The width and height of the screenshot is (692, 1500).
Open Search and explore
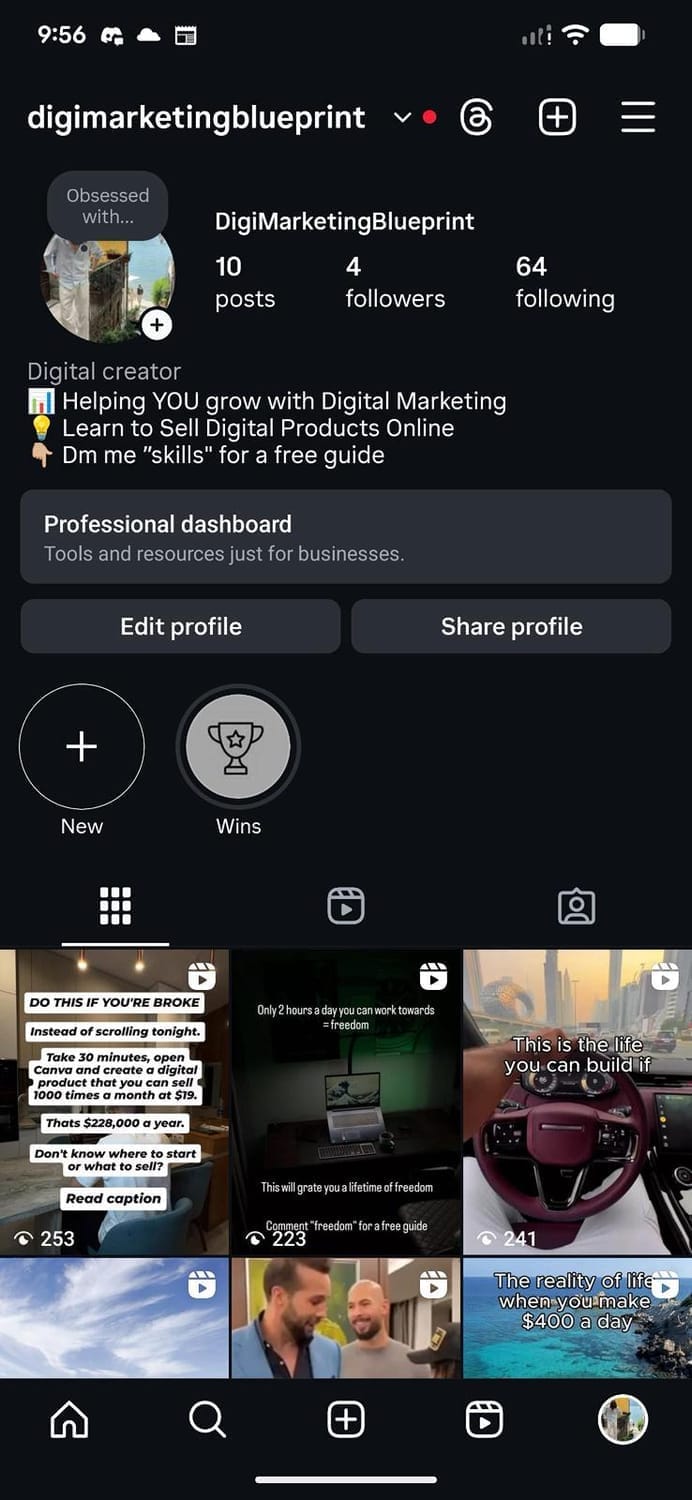pos(207,1420)
